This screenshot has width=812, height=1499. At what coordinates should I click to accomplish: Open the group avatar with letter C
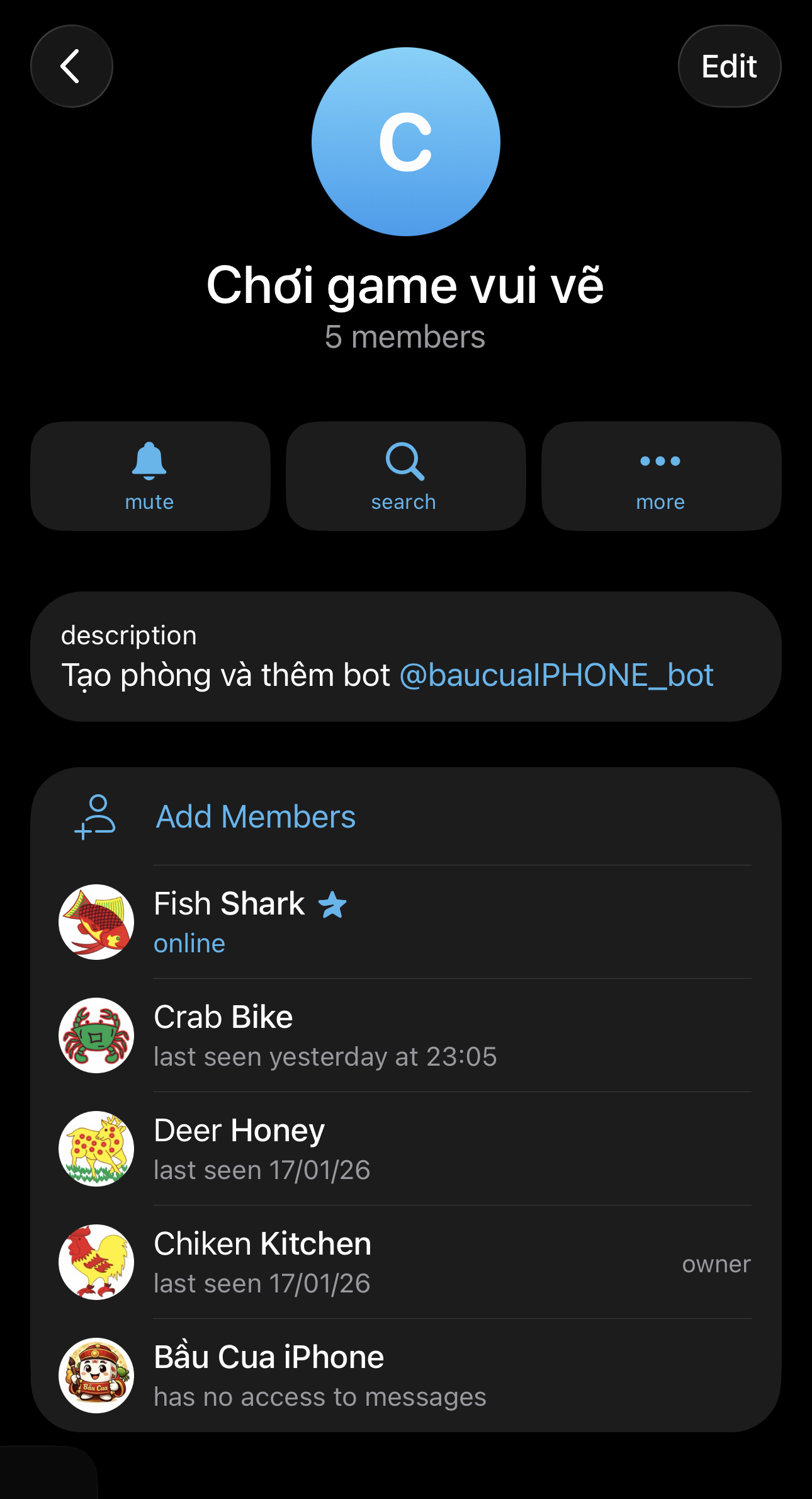point(406,142)
